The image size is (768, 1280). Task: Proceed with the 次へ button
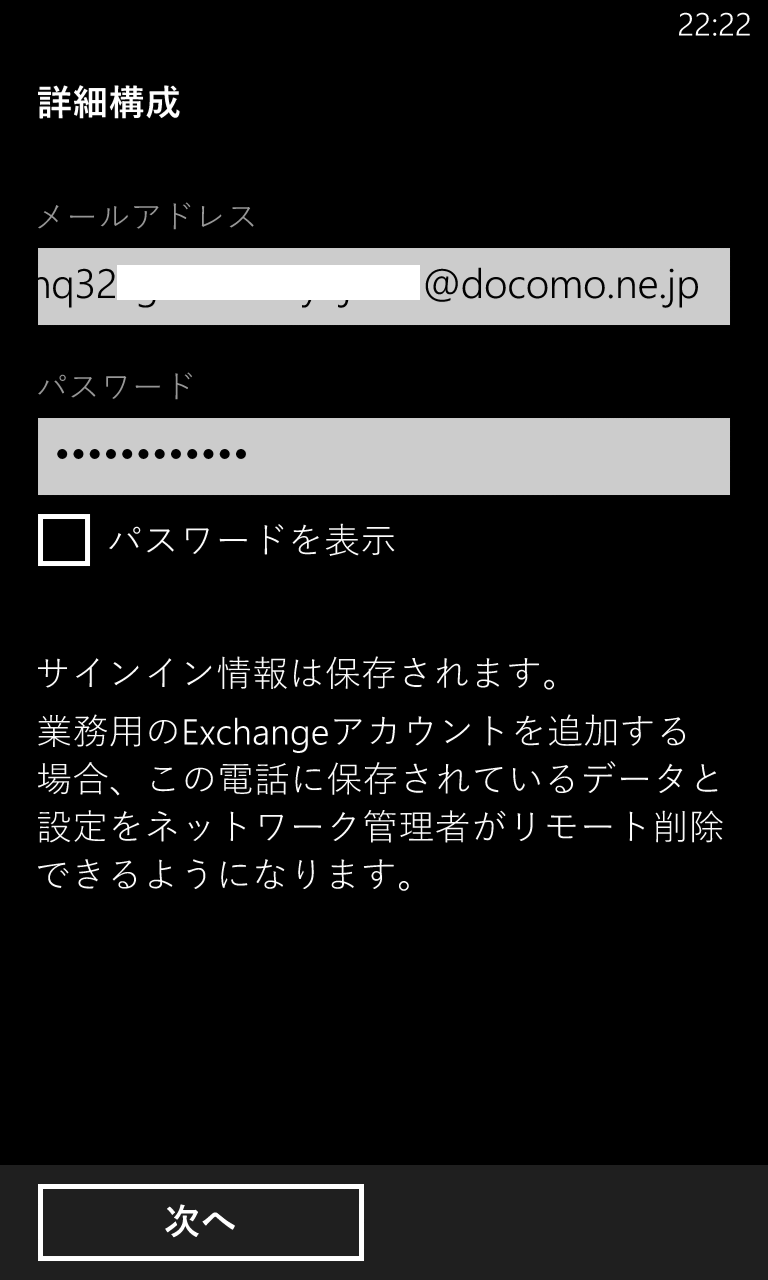(201, 1222)
